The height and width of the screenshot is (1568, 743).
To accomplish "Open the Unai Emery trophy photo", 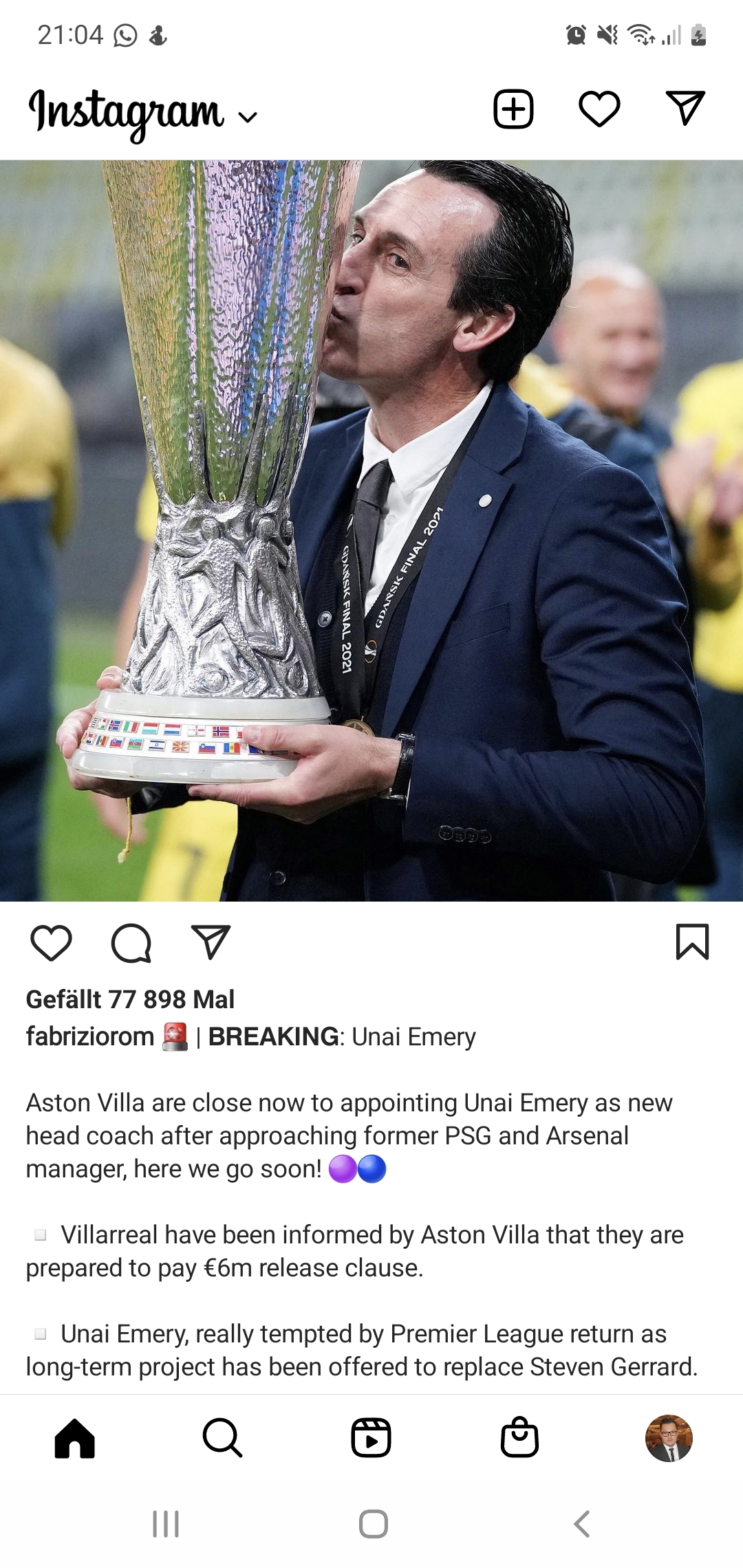I will coord(371,530).
